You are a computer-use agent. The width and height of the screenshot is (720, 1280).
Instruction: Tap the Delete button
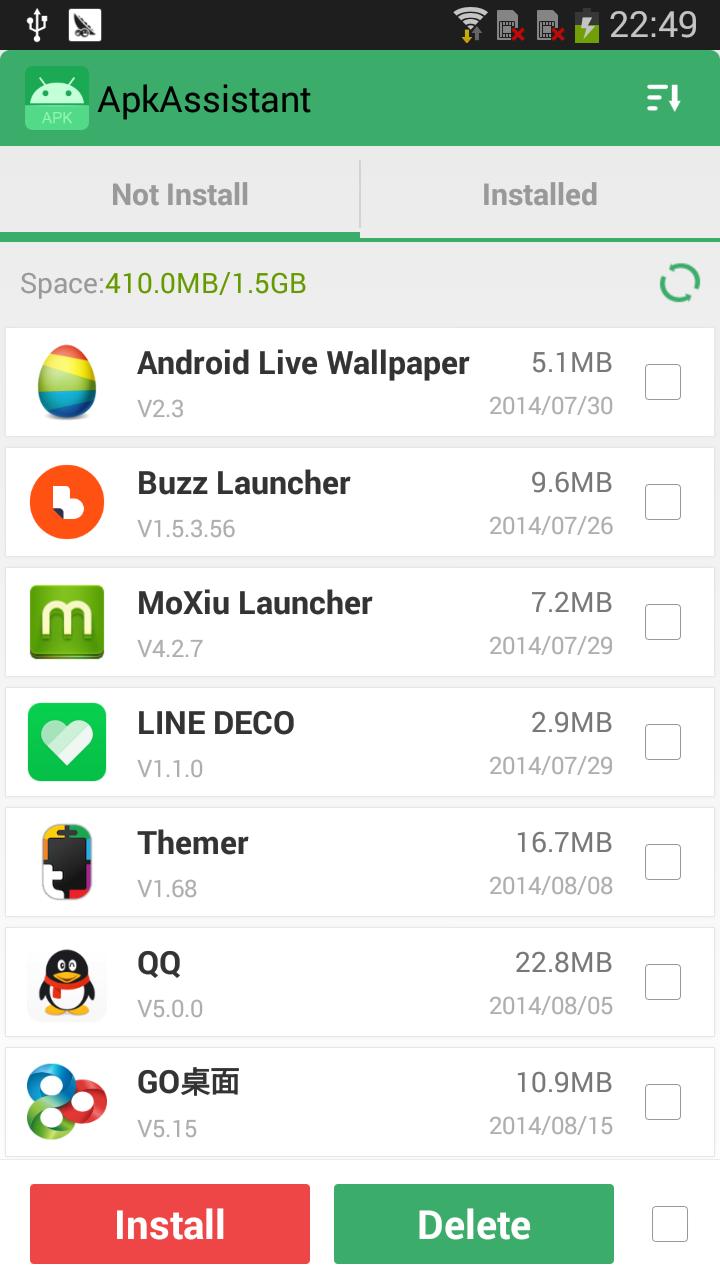point(473,1222)
